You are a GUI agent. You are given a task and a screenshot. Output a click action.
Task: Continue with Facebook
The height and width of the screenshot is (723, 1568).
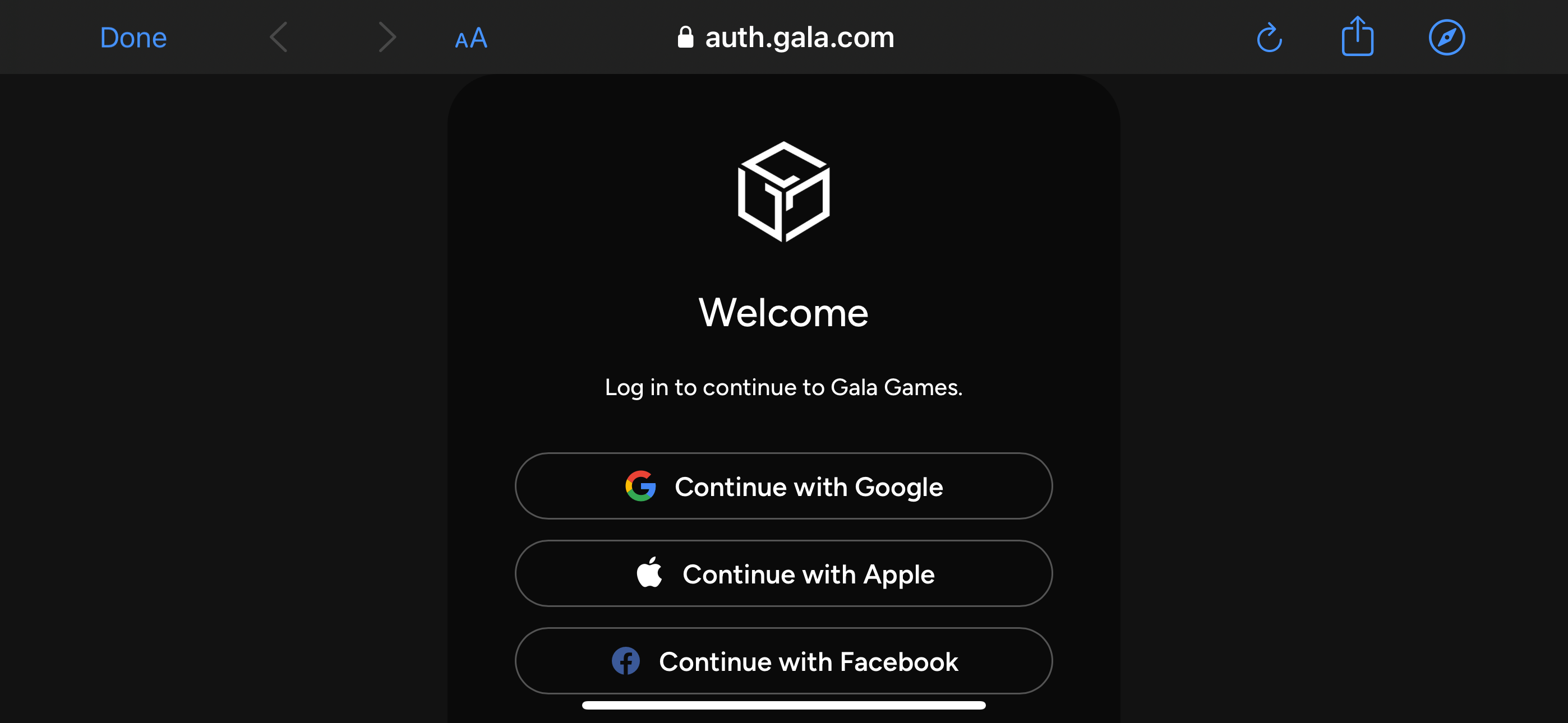(783, 661)
